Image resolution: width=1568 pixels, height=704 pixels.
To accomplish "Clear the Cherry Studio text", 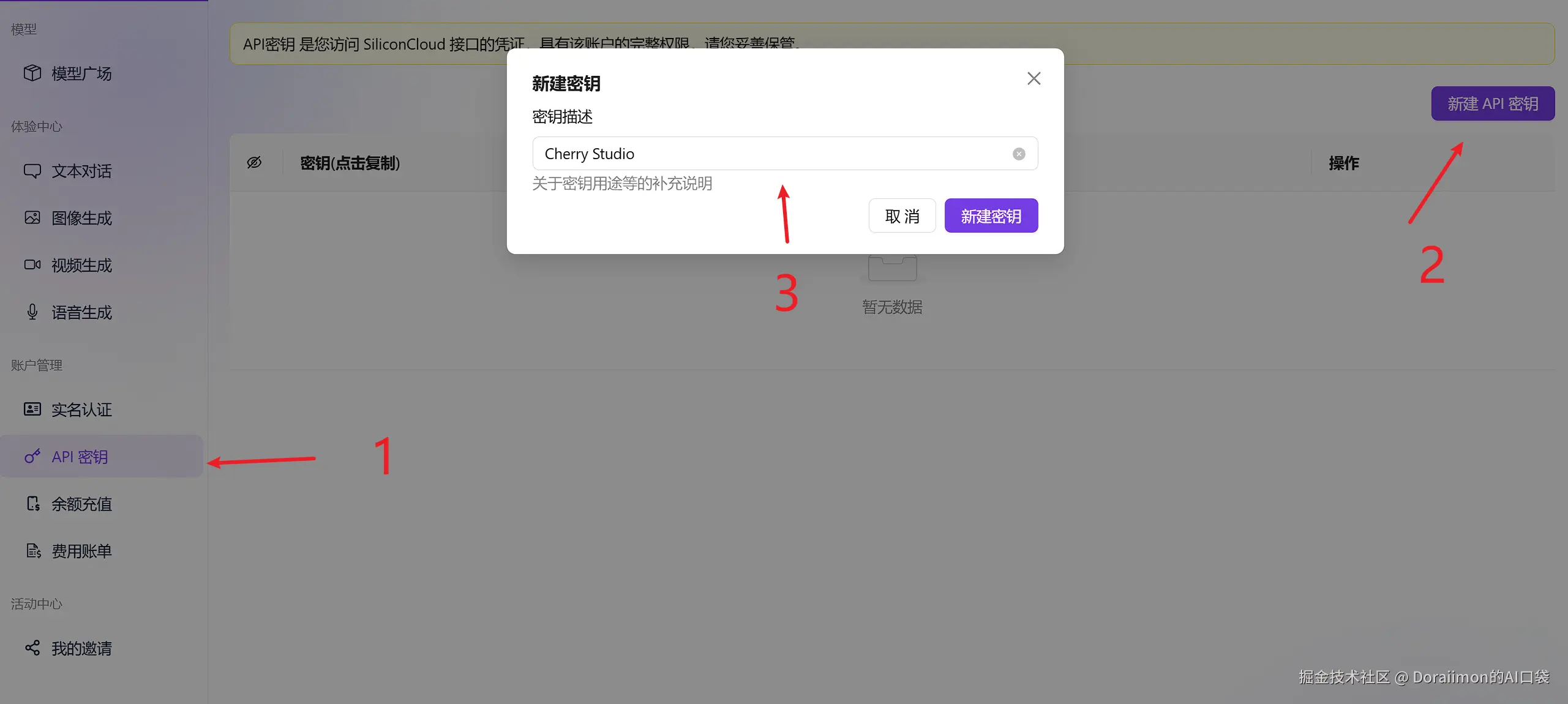I will point(1019,154).
